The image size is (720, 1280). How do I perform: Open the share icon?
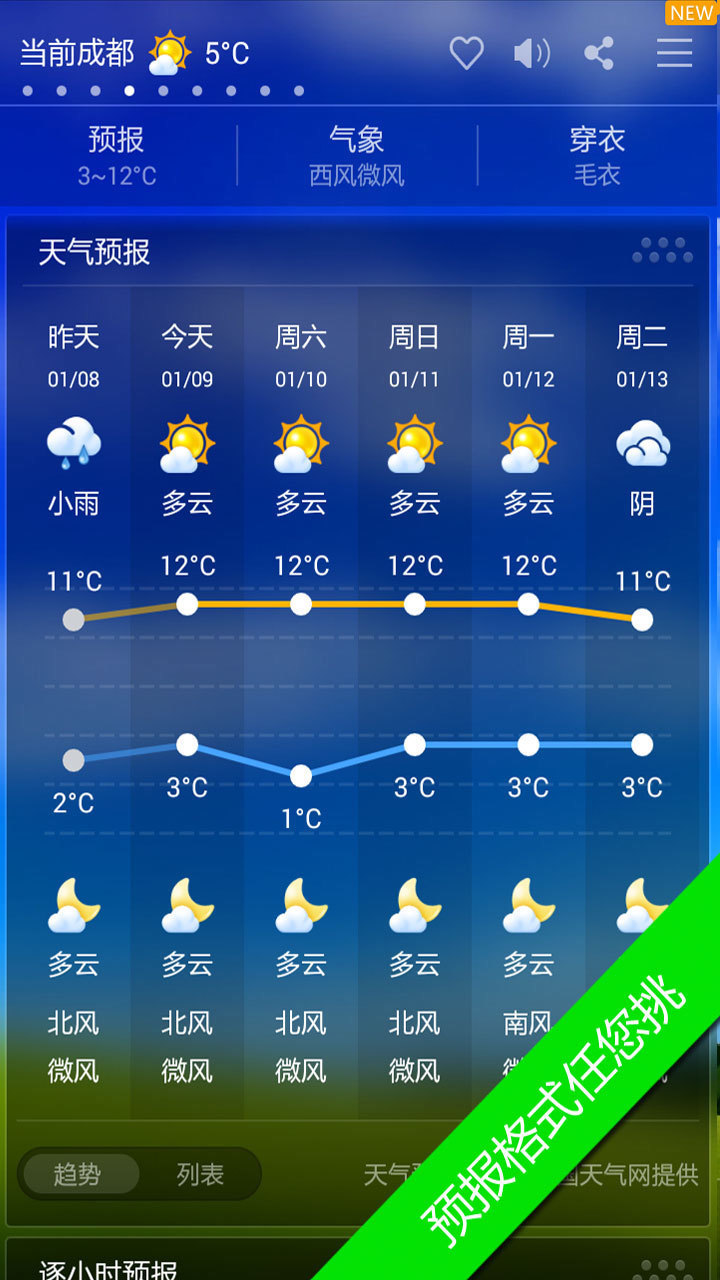[x=601, y=53]
